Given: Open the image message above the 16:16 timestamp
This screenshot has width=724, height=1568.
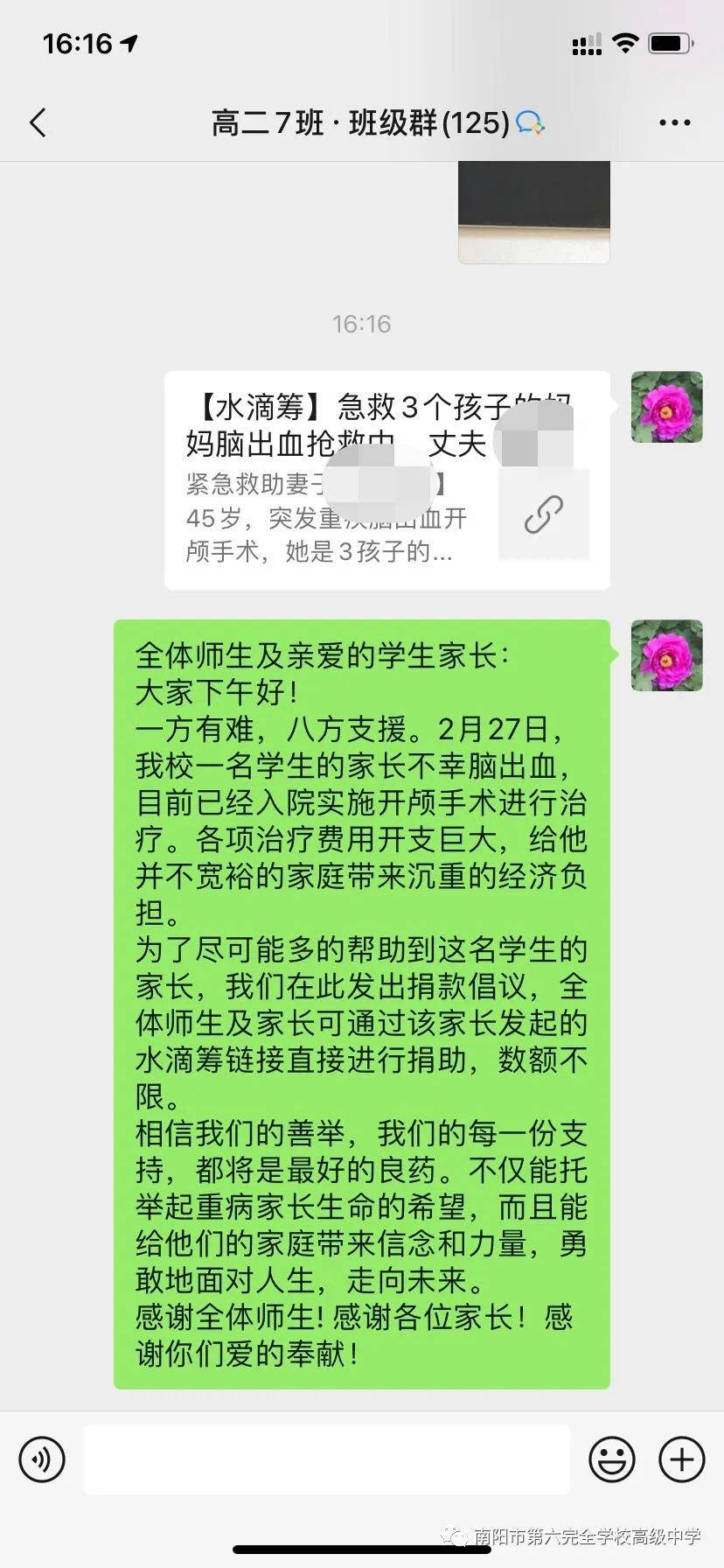Looking at the screenshot, I should coord(533,213).
